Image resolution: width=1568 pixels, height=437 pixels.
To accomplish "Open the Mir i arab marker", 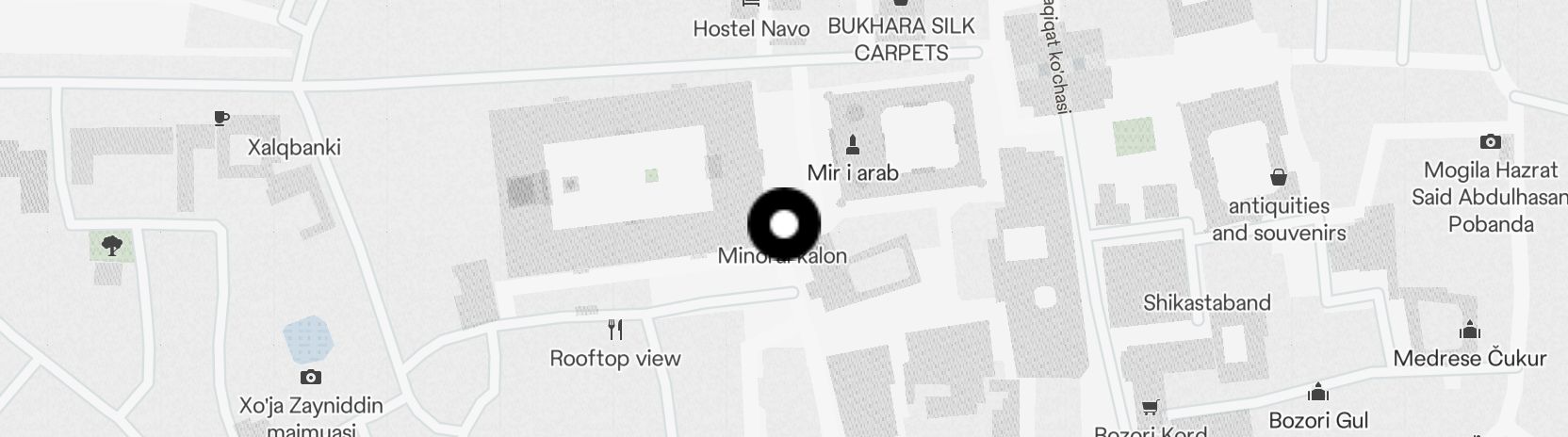I will [853, 146].
